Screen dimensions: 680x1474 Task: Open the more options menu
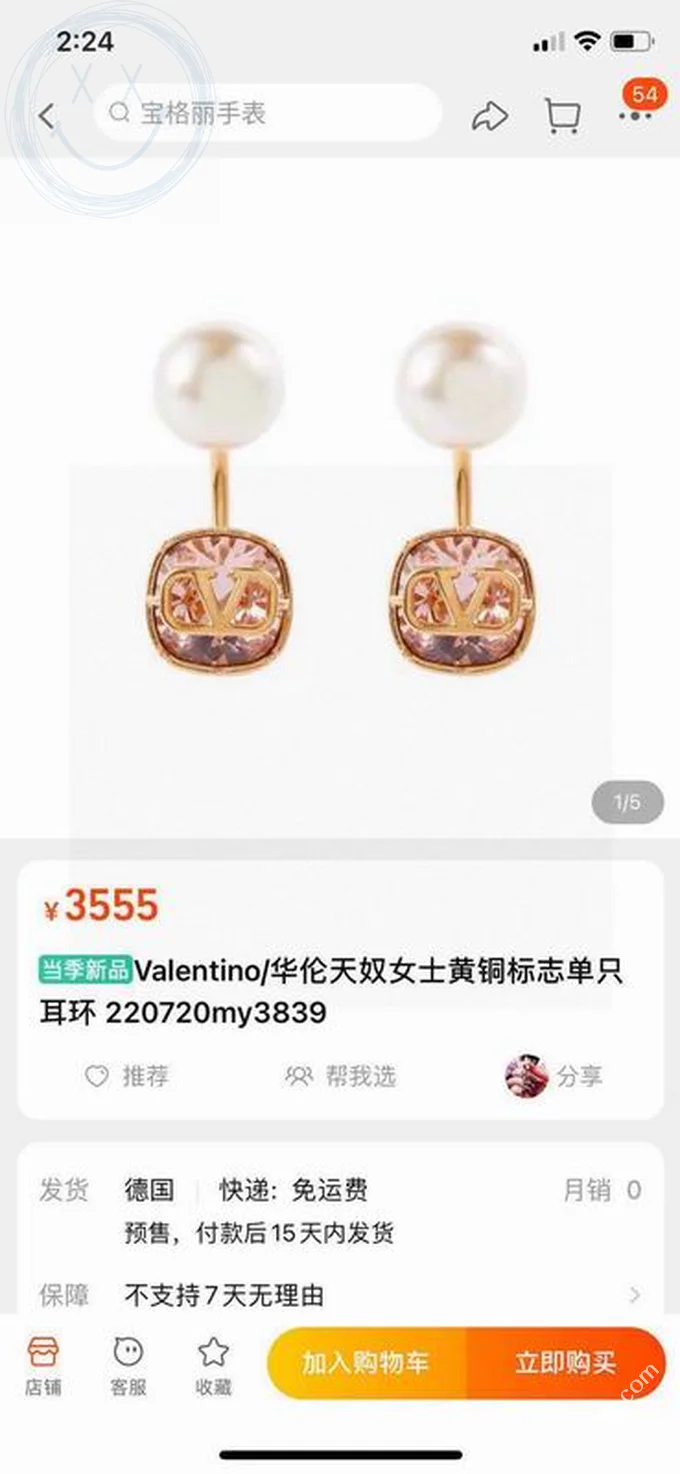click(x=635, y=114)
